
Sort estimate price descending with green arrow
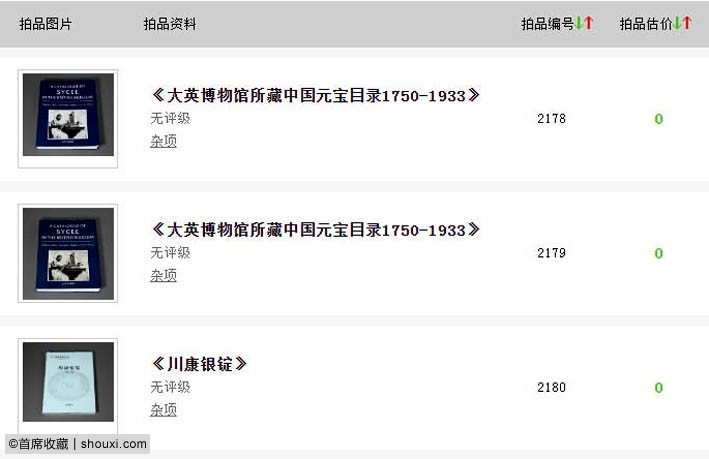[678, 23]
